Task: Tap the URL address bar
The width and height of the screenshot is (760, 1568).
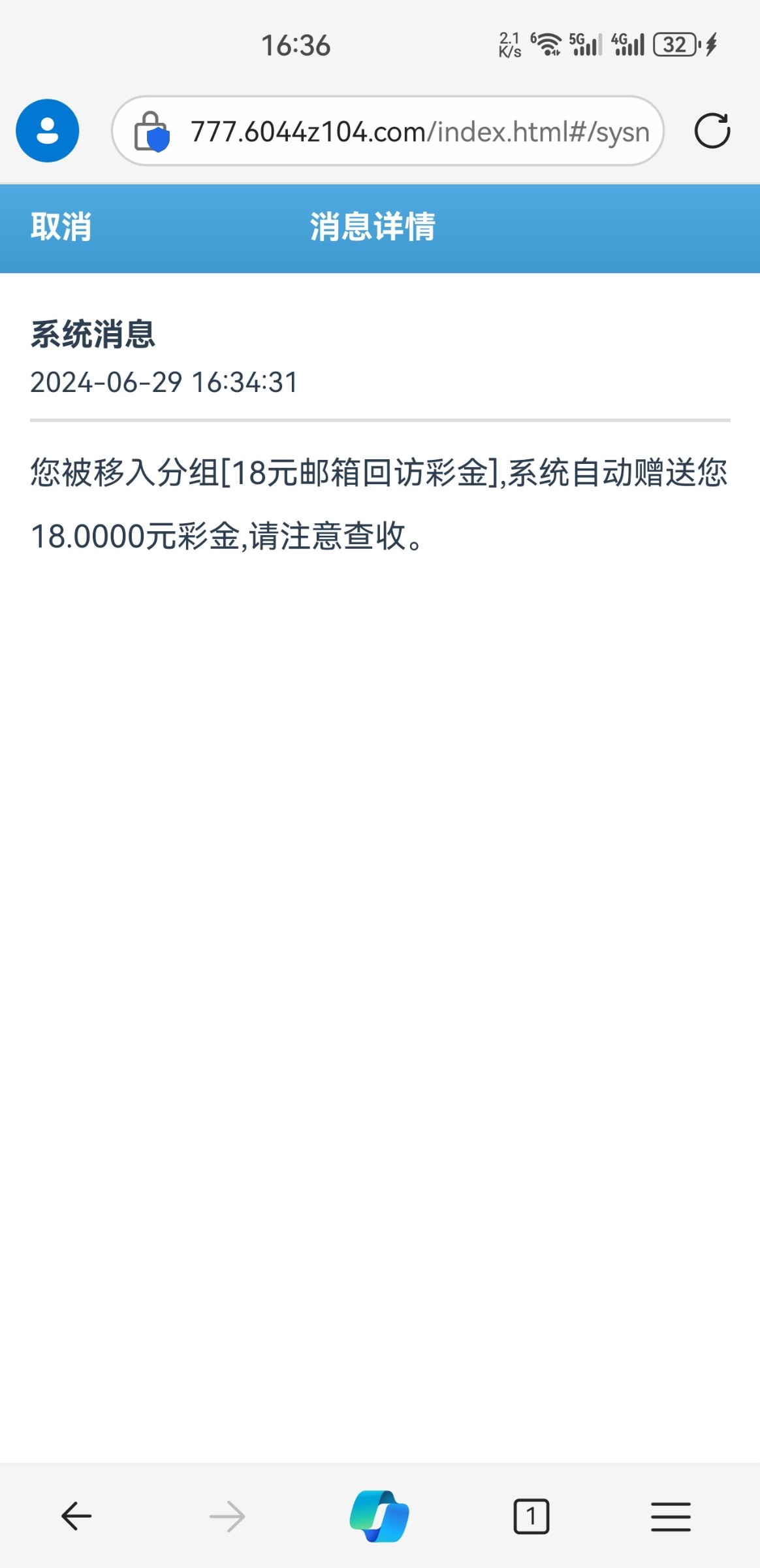Action: 388,131
